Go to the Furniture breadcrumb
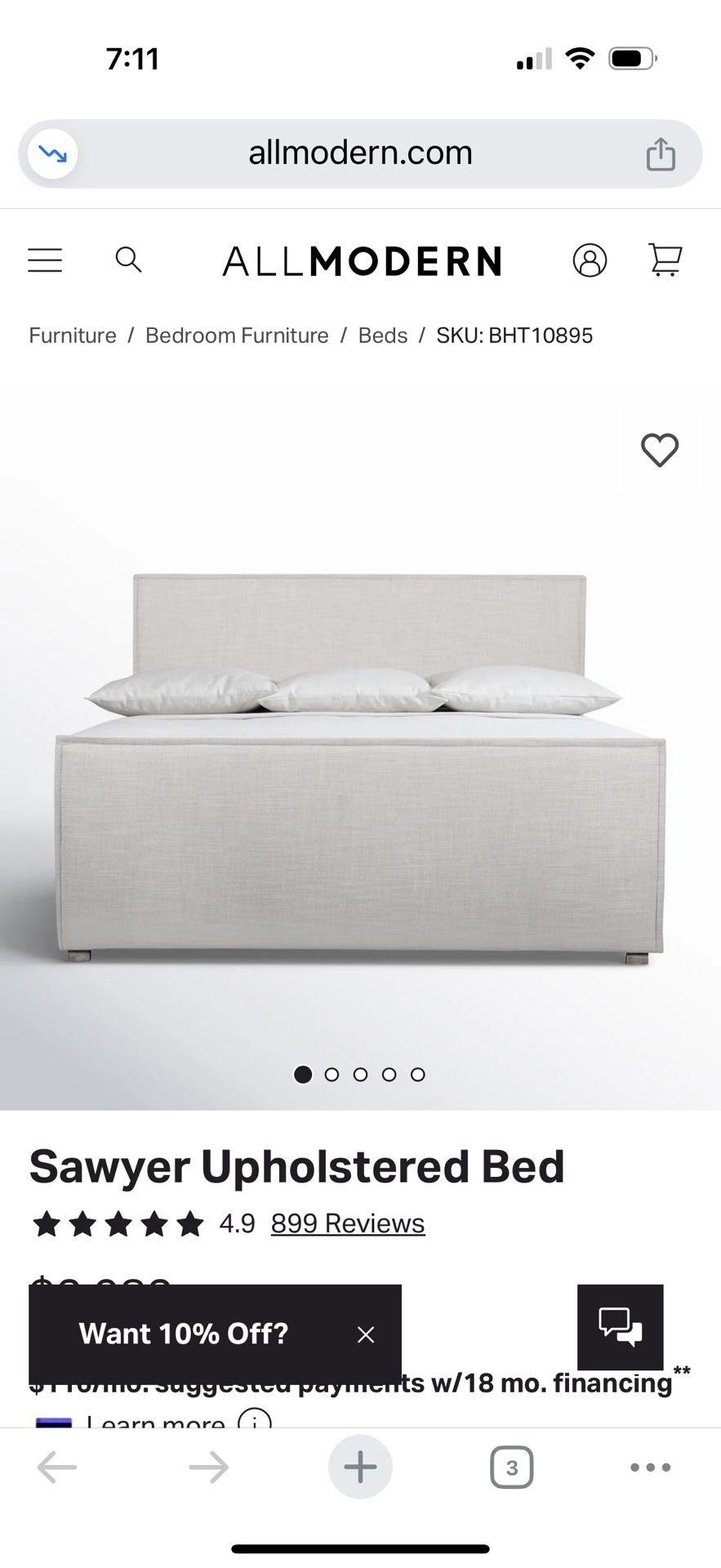 coord(73,336)
